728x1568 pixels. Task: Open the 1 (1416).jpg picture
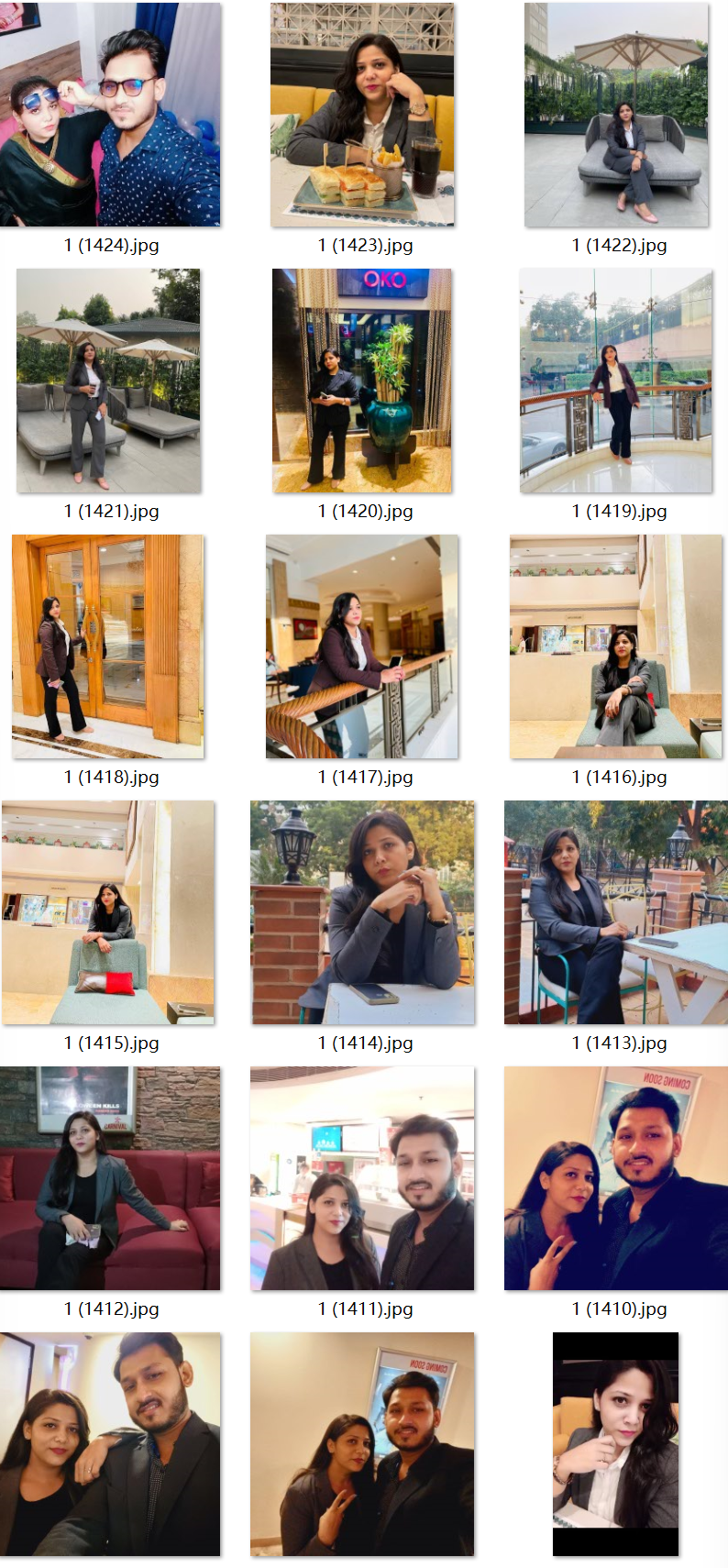pos(616,646)
